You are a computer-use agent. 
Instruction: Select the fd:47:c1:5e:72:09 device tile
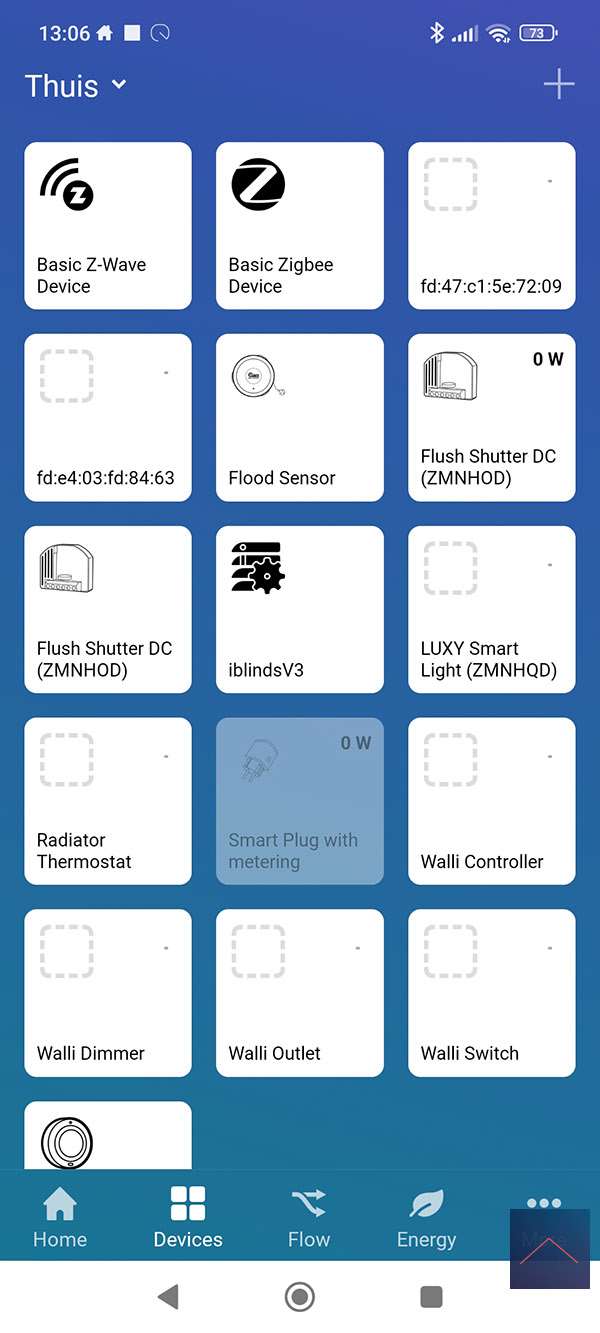coord(492,226)
